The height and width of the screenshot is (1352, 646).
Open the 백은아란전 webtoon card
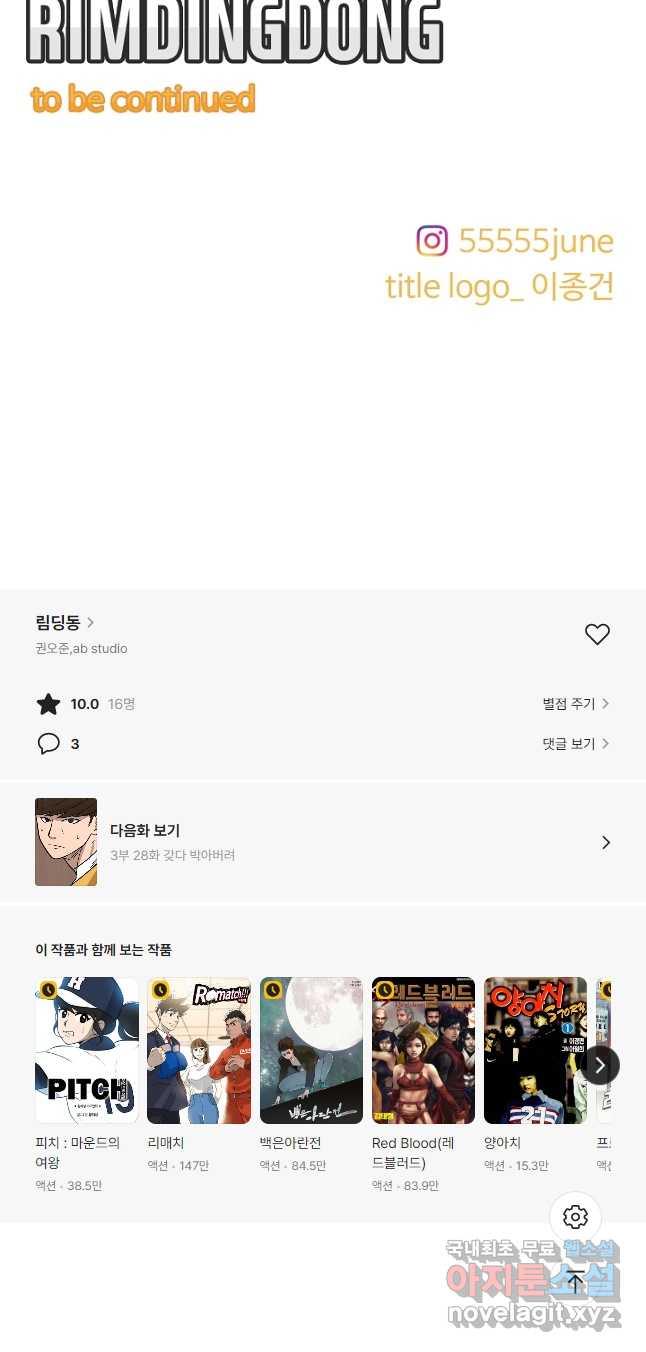[x=311, y=1050]
